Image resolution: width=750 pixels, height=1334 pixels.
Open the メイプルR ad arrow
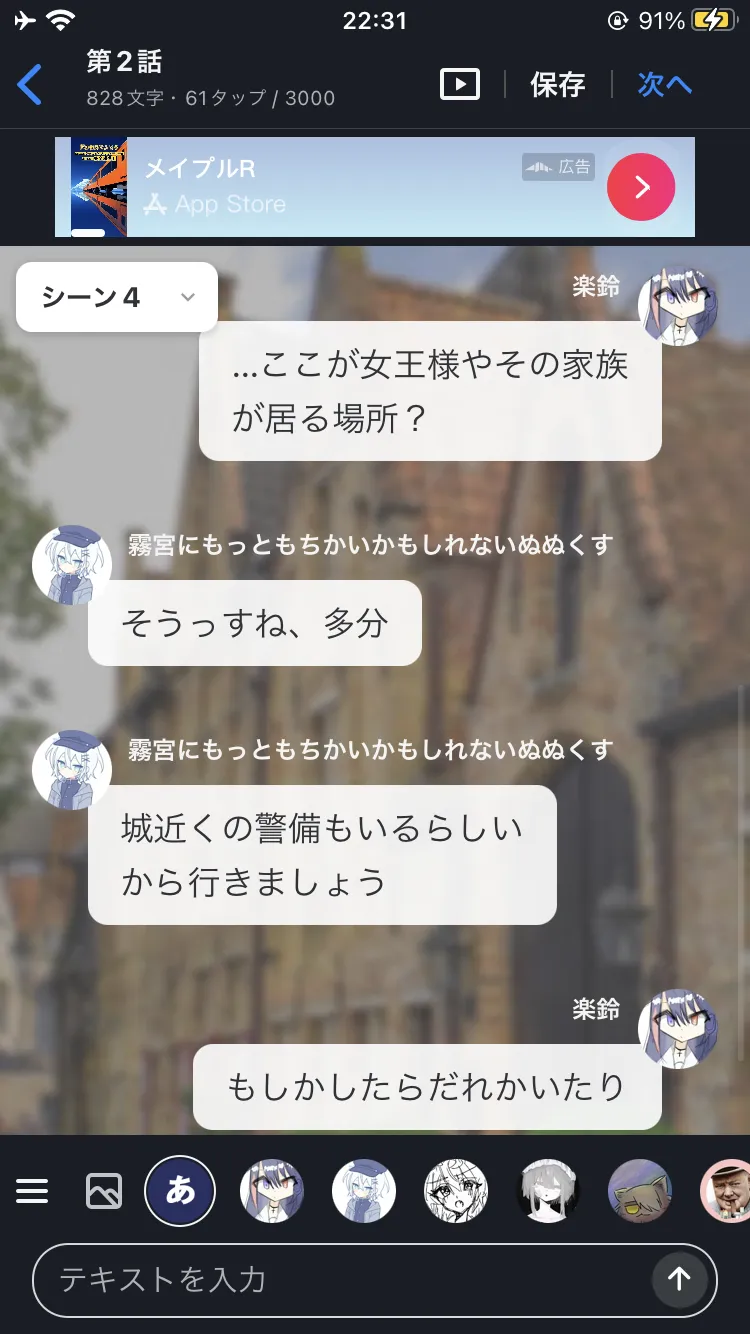click(x=641, y=187)
